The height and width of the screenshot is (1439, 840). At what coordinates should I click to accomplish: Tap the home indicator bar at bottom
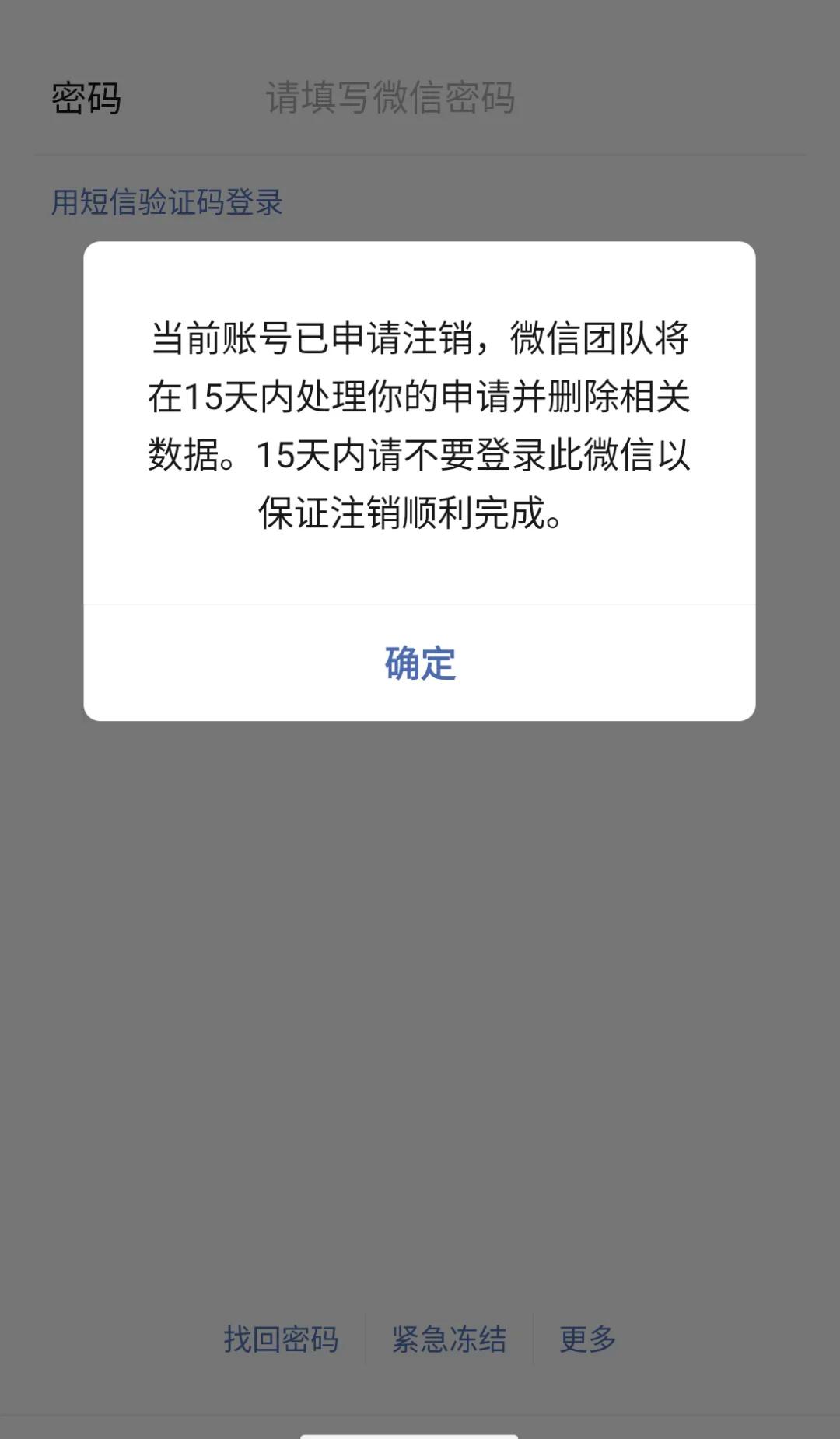pos(420,1431)
